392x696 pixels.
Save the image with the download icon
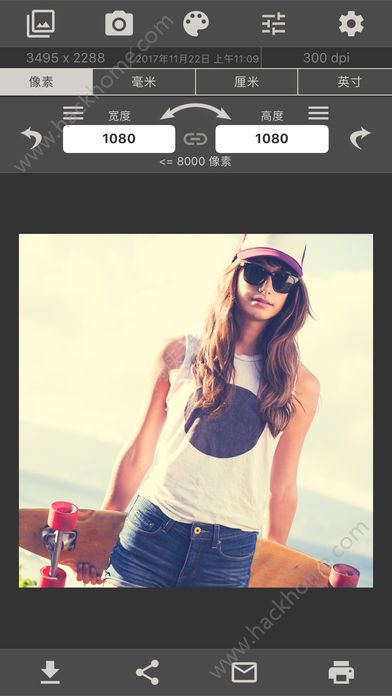tap(50, 672)
